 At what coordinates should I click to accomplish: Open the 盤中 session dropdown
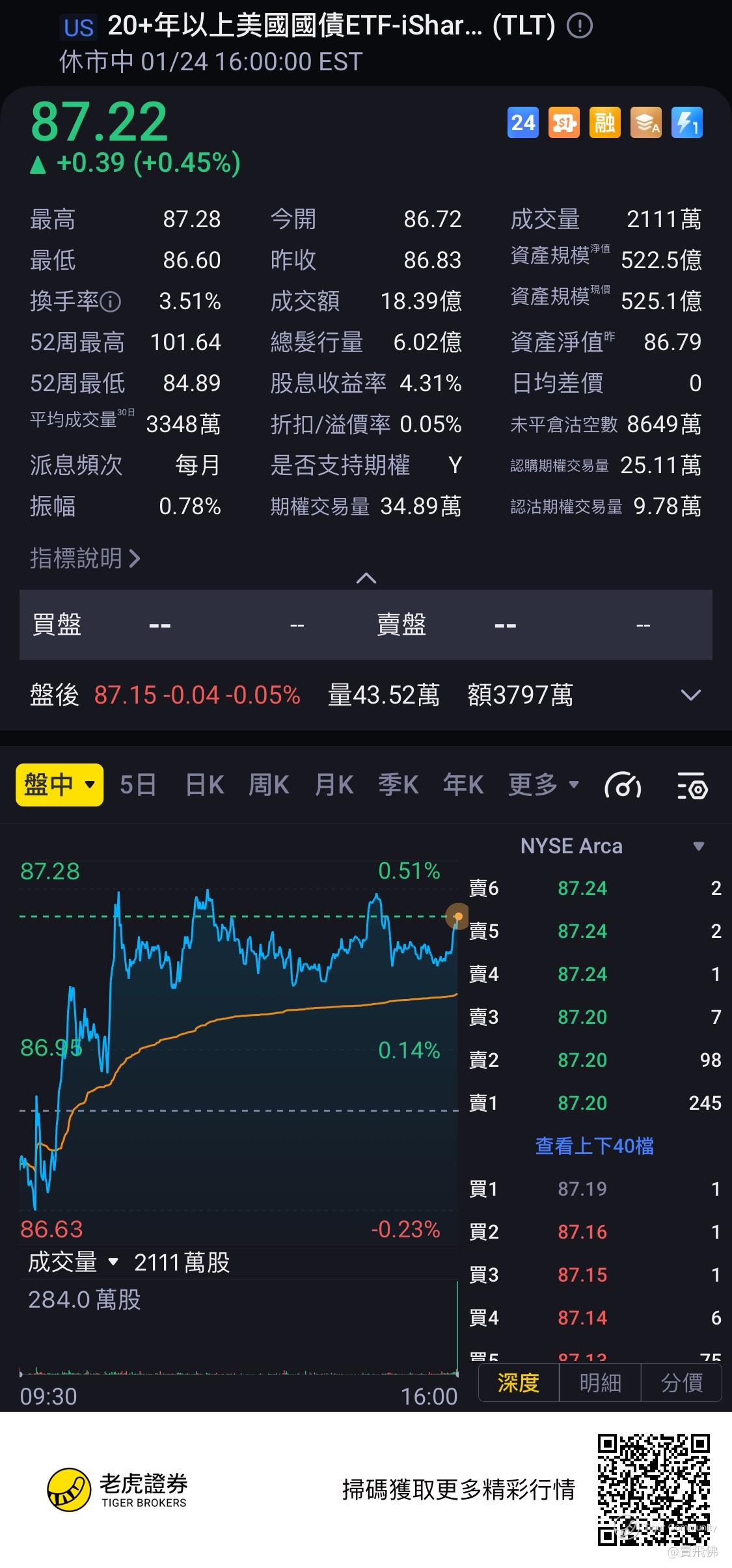pyautogui.click(x=60, y=785)
